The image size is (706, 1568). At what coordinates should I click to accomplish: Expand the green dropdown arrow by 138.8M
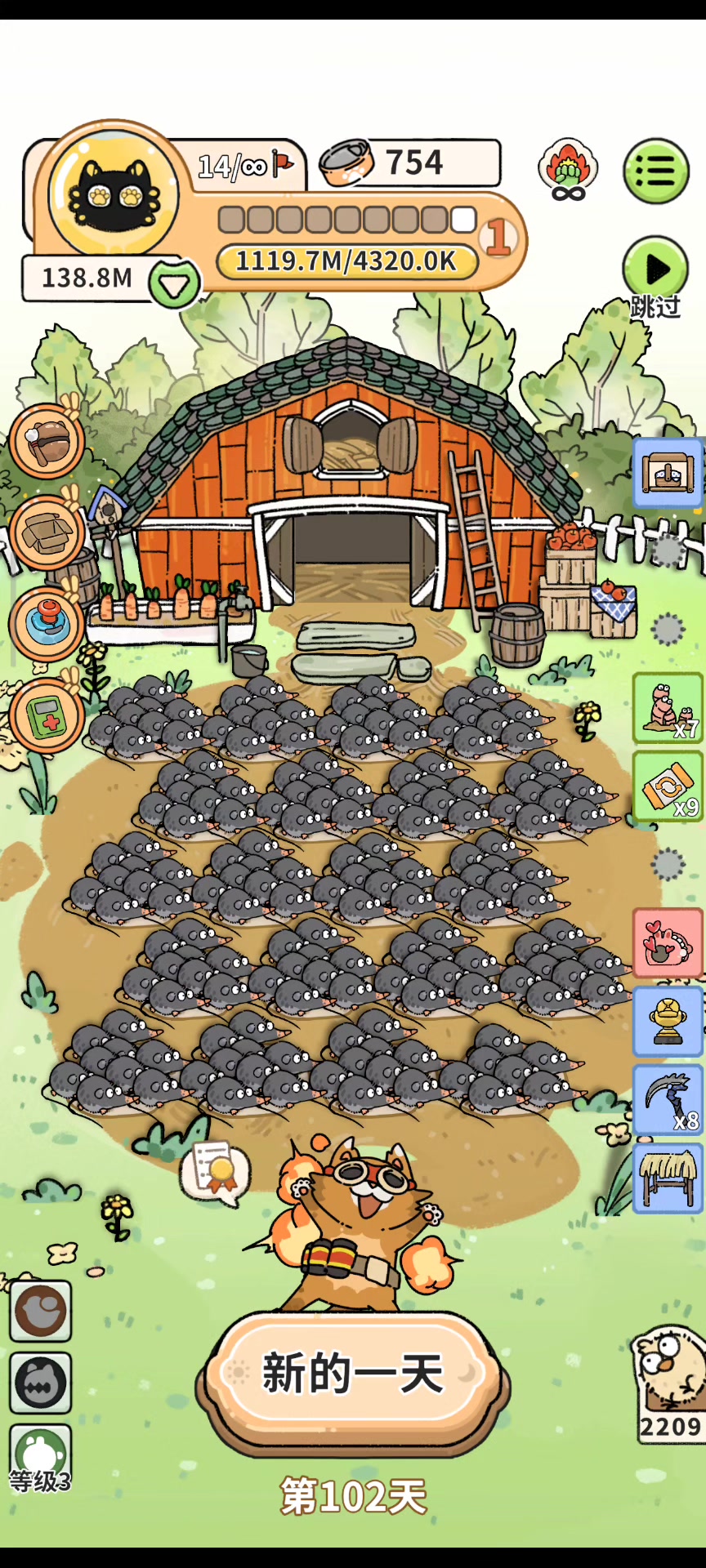pyautogui.click(x=174, y=284)
